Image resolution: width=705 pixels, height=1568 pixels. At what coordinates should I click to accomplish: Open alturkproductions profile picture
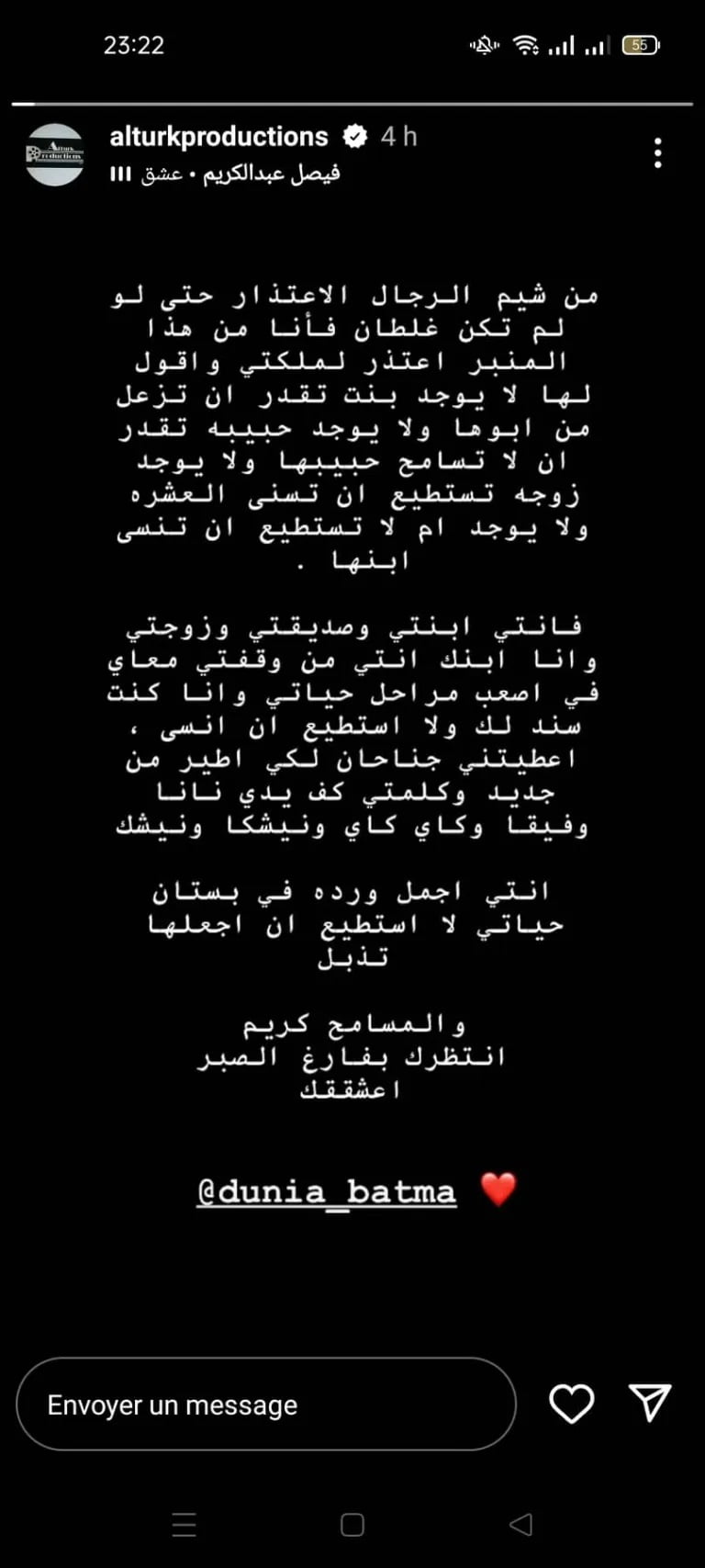coord(55,154)
